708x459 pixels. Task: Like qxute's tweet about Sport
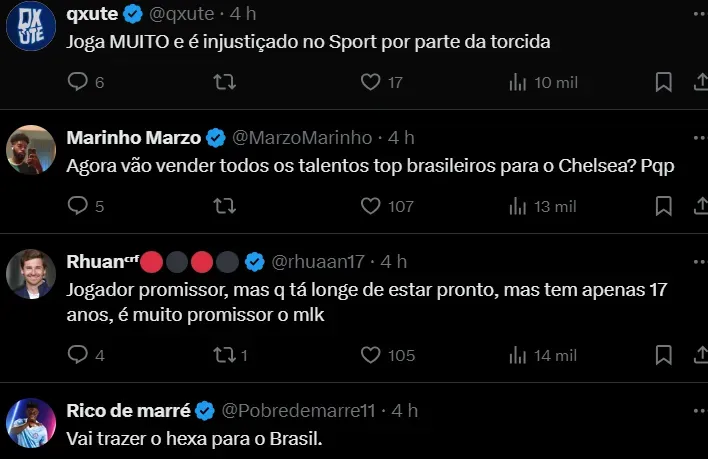point(371,82)
